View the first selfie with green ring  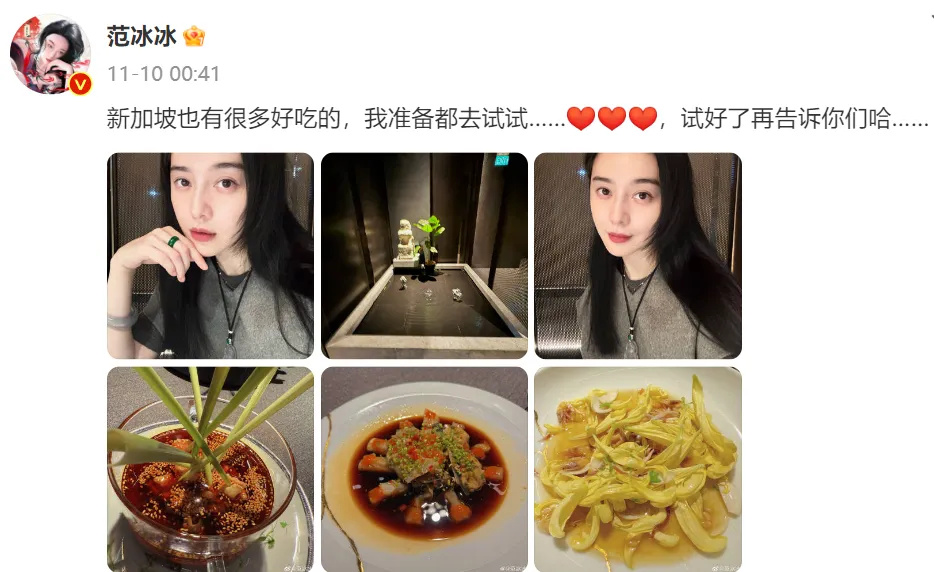click(210, 255)
